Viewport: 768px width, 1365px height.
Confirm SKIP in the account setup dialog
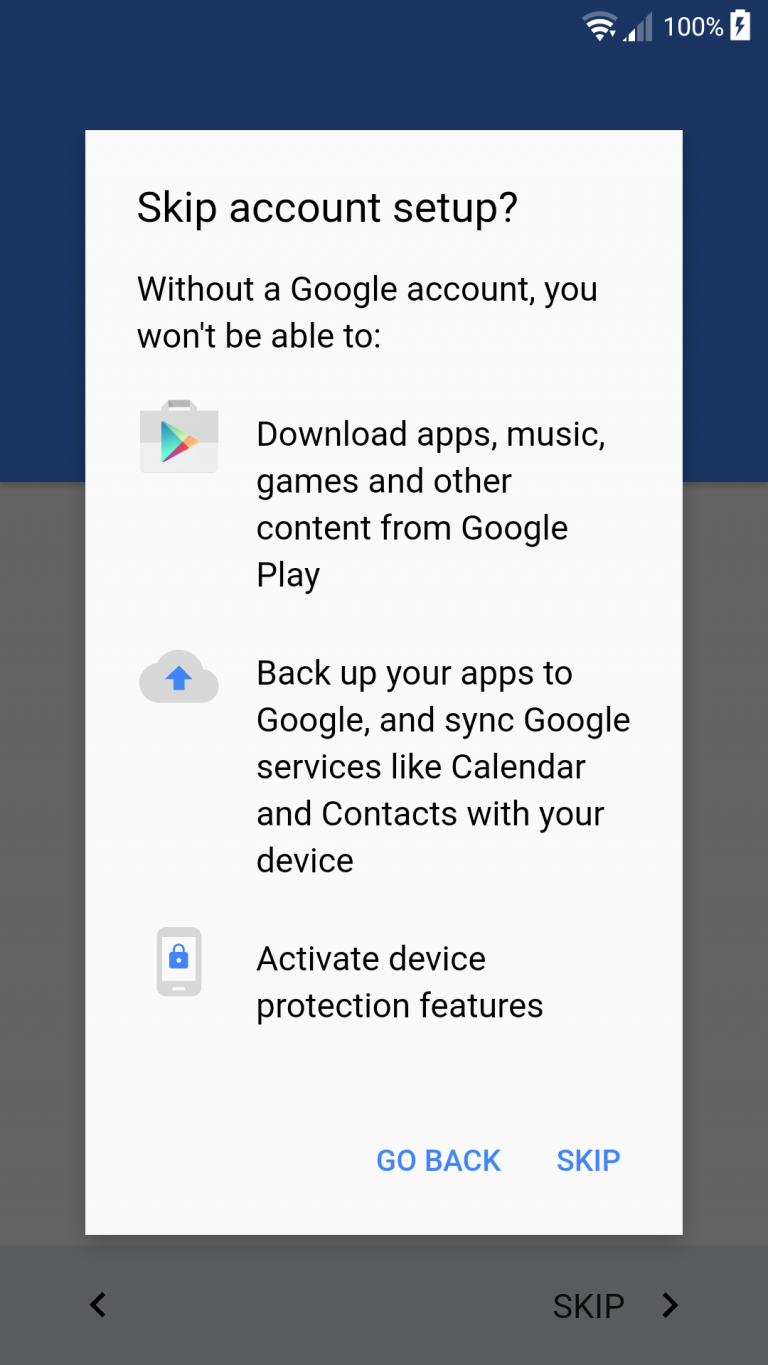point(588,1160)
